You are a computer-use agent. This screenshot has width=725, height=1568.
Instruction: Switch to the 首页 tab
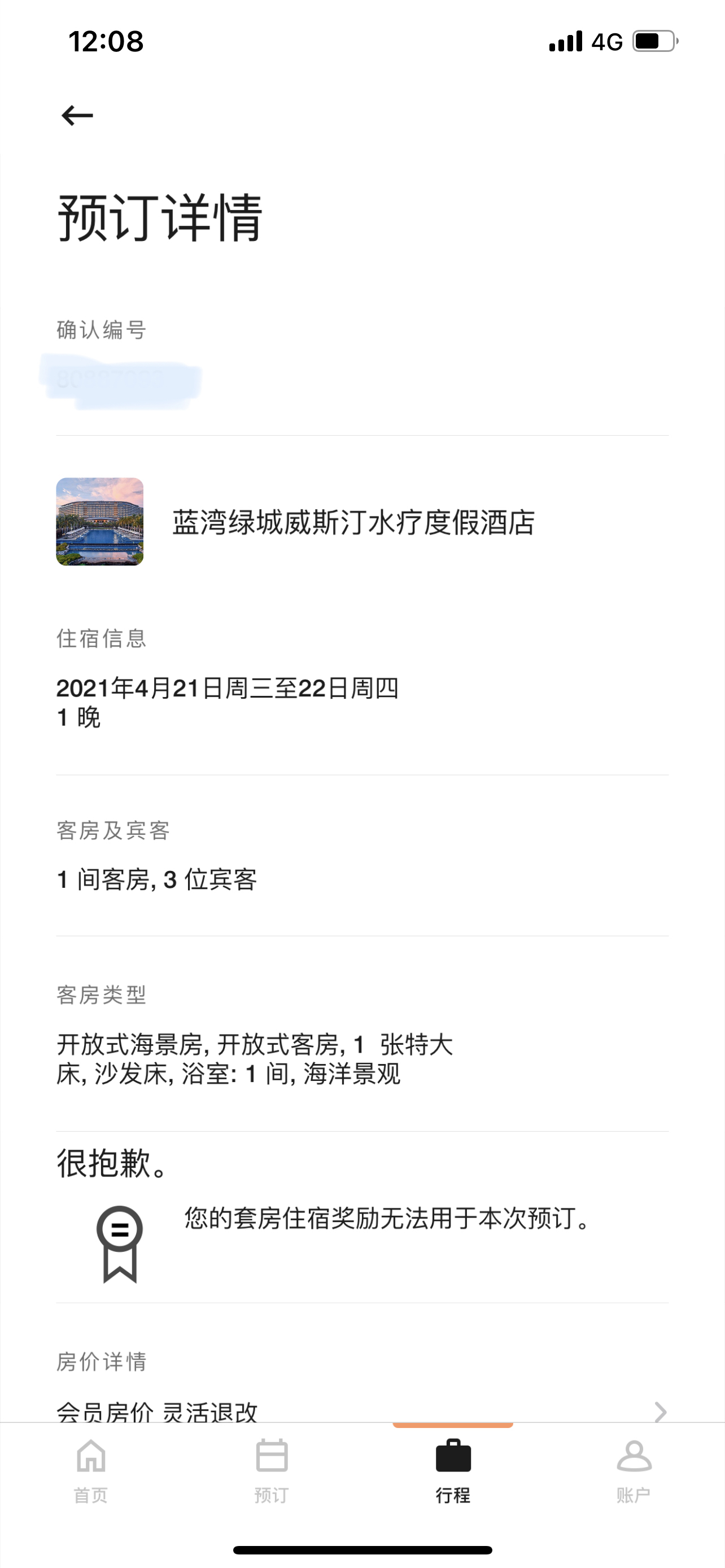(91, 1469)
